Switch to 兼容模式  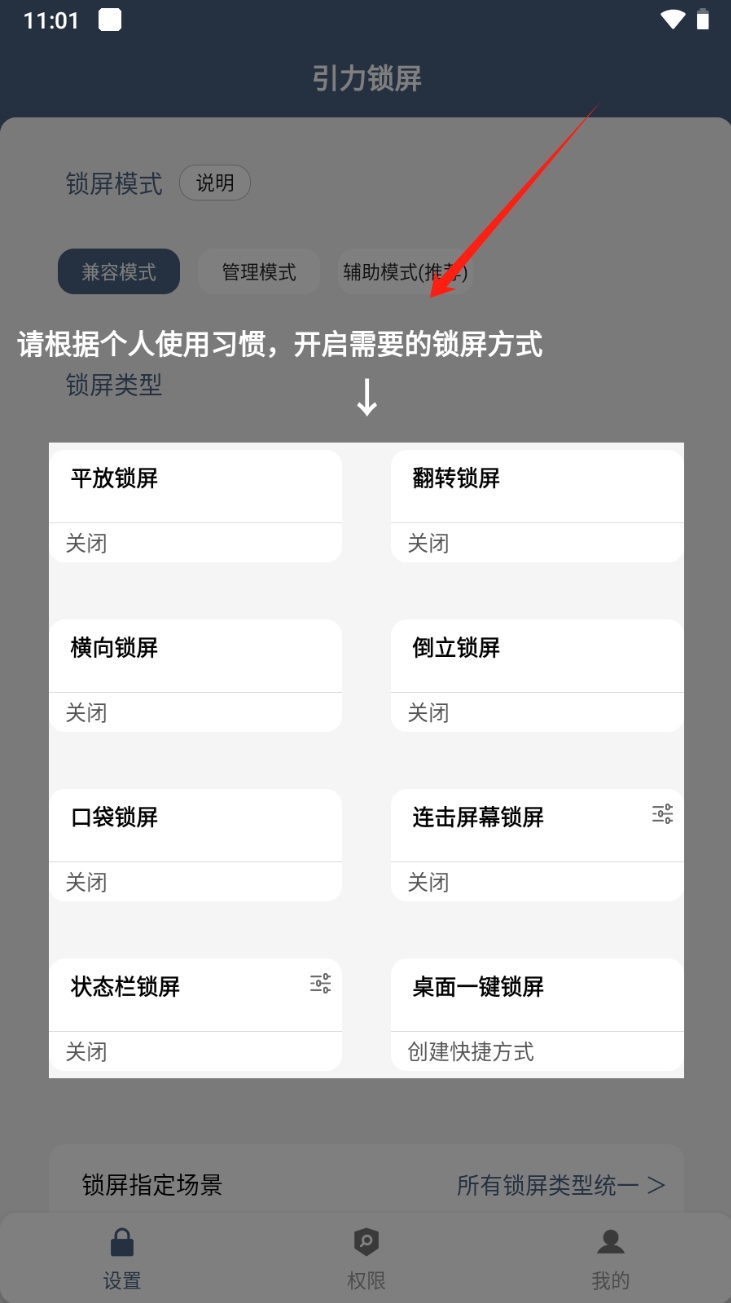pyautogui.click(x=119, y=272)
